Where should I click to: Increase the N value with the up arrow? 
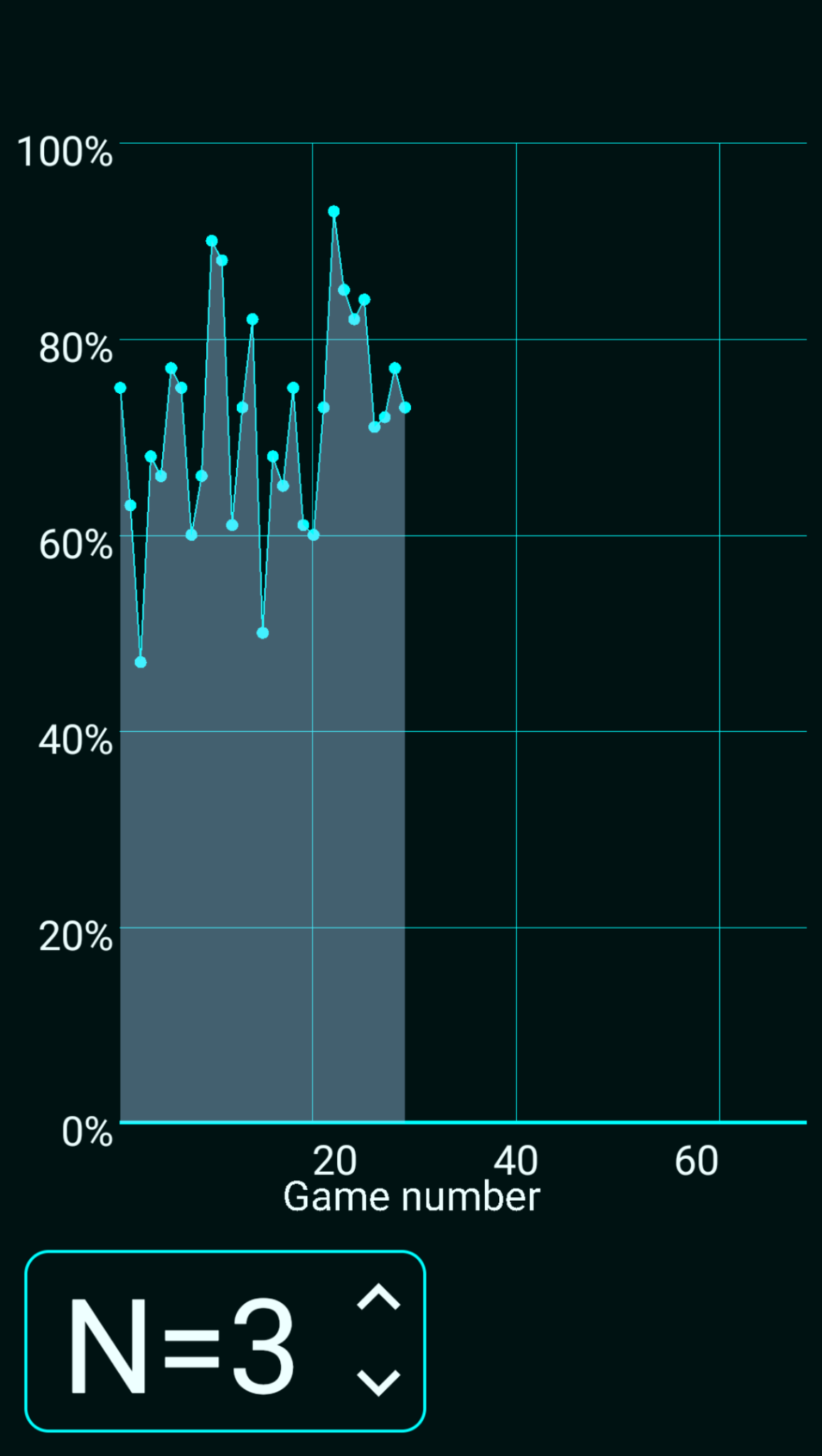[378, 1297]
